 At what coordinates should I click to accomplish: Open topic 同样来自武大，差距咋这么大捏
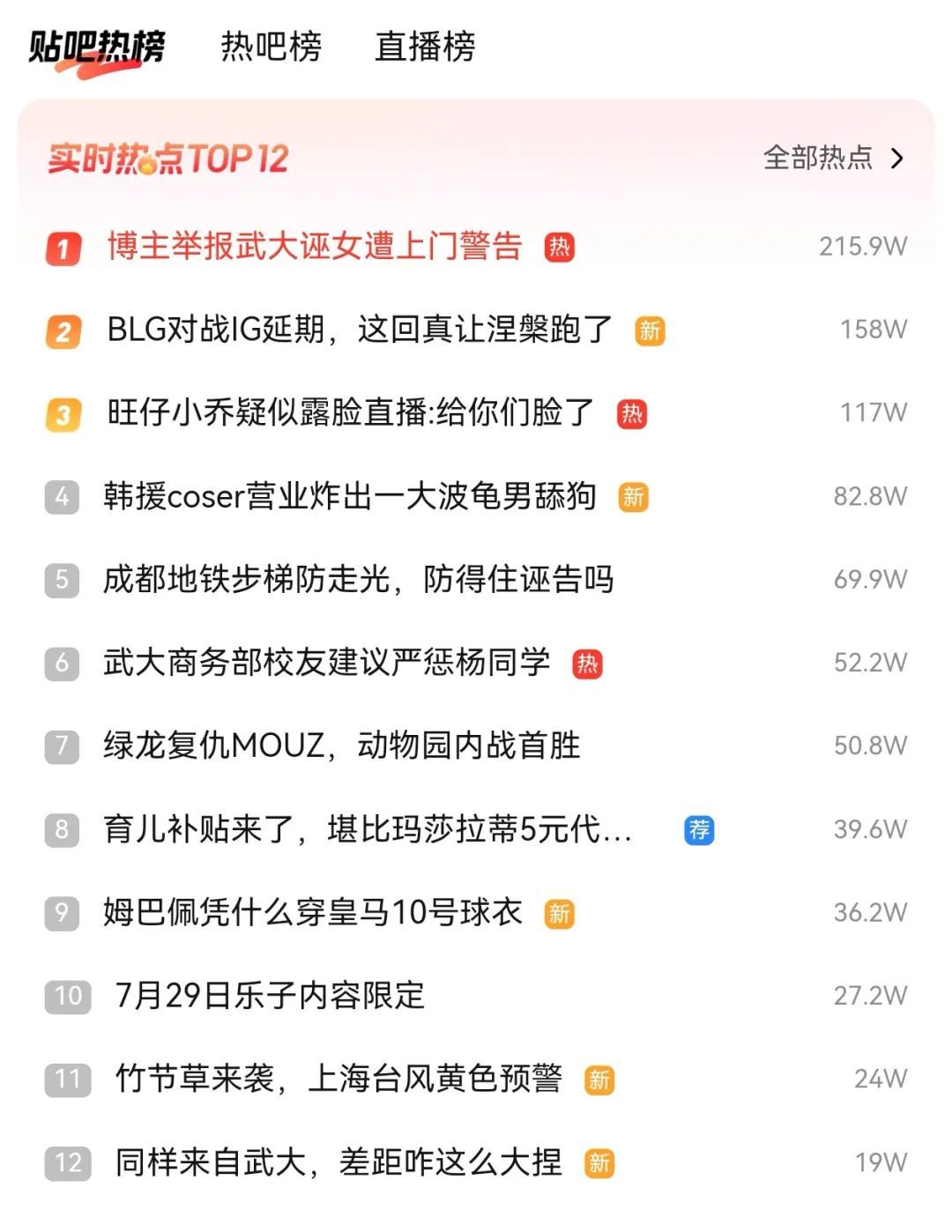tap(338, 1162)
